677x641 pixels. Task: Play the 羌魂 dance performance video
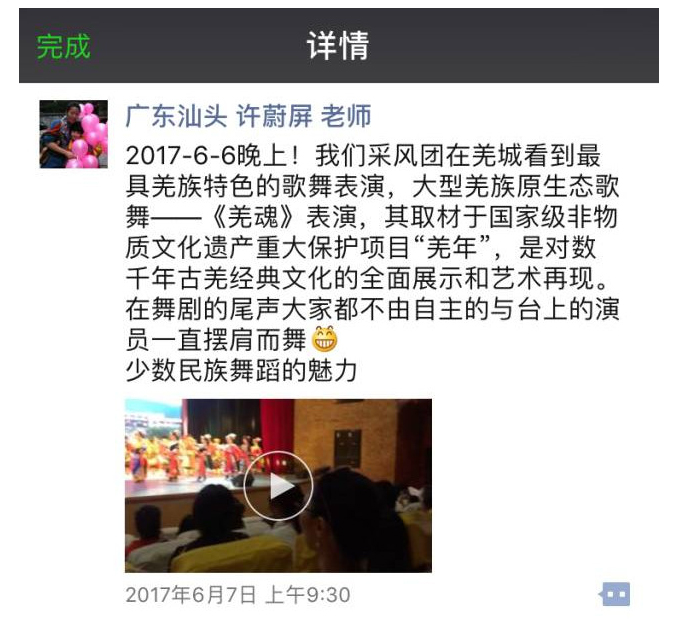click(x=278, y=485)
